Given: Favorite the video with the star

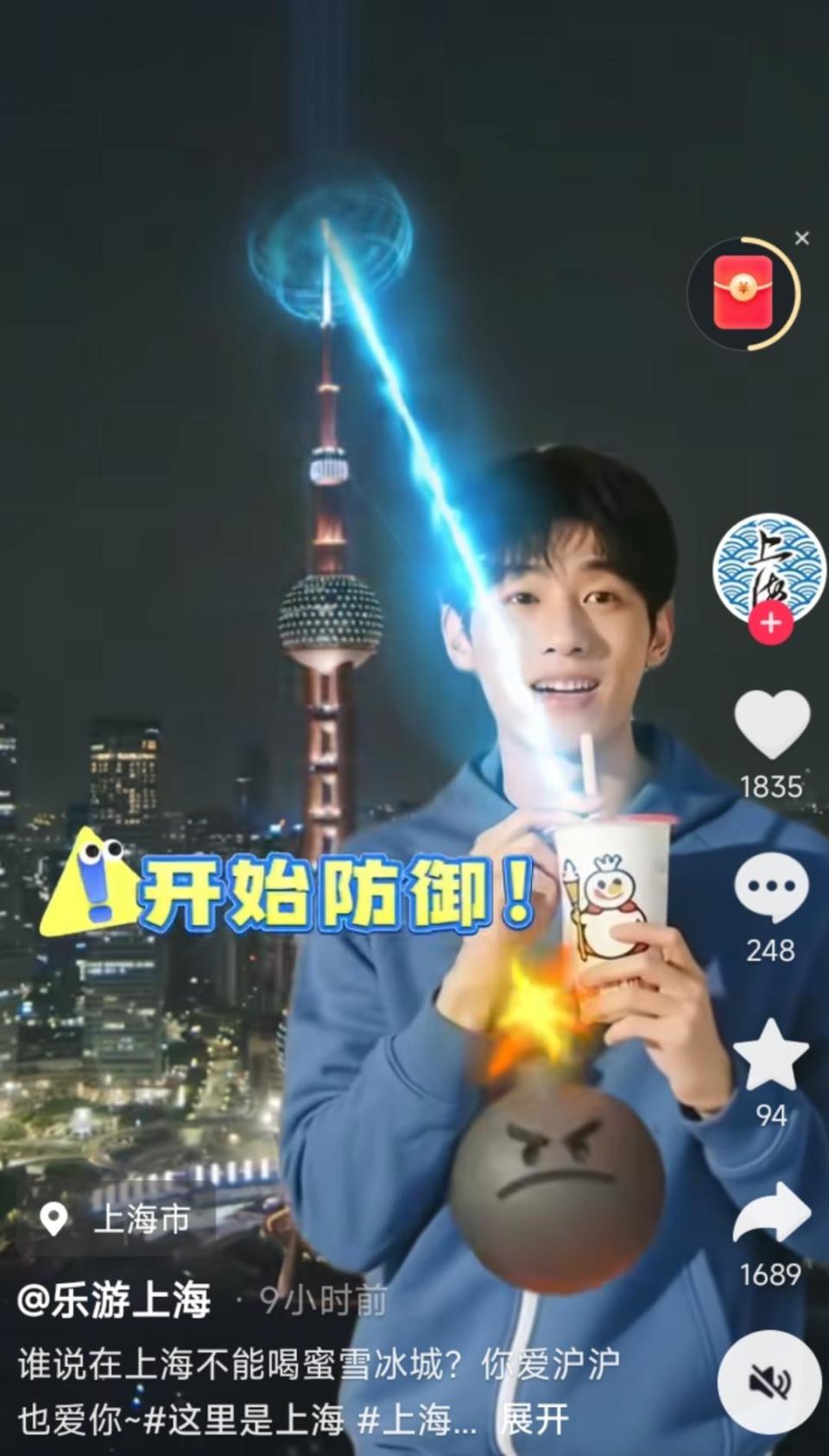Looking at the screenshot, I should (x=770, y=1055).
